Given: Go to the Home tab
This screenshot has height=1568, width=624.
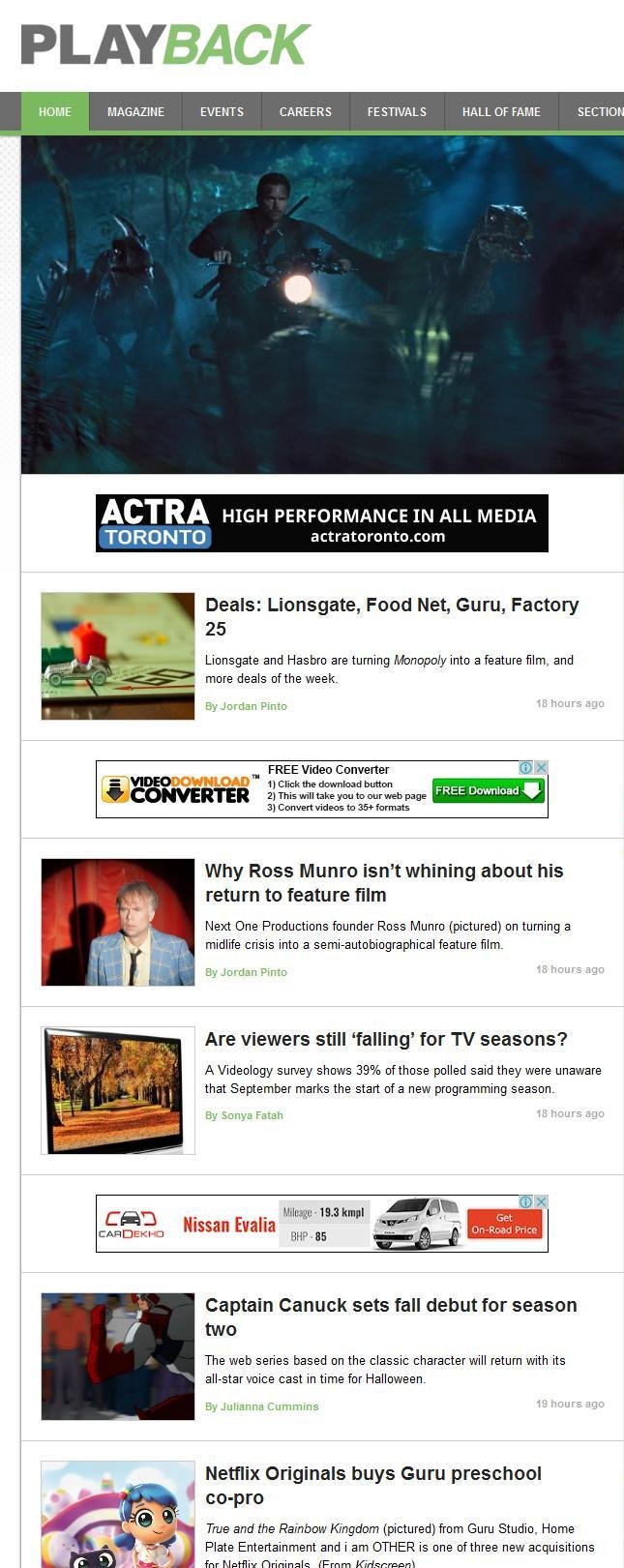Looking at the screenshot, I should coord(55,112).
